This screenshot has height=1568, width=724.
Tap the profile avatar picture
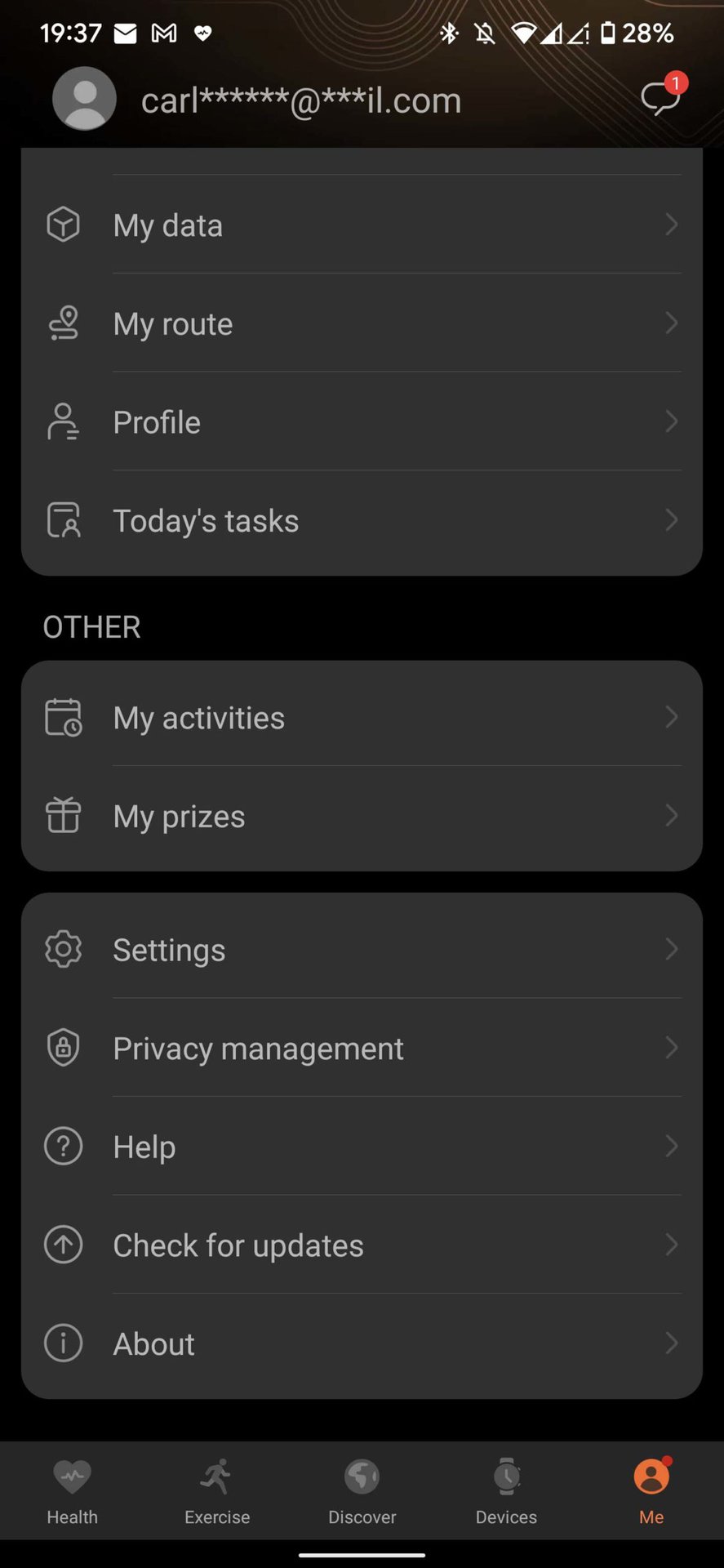pos(84,99)
